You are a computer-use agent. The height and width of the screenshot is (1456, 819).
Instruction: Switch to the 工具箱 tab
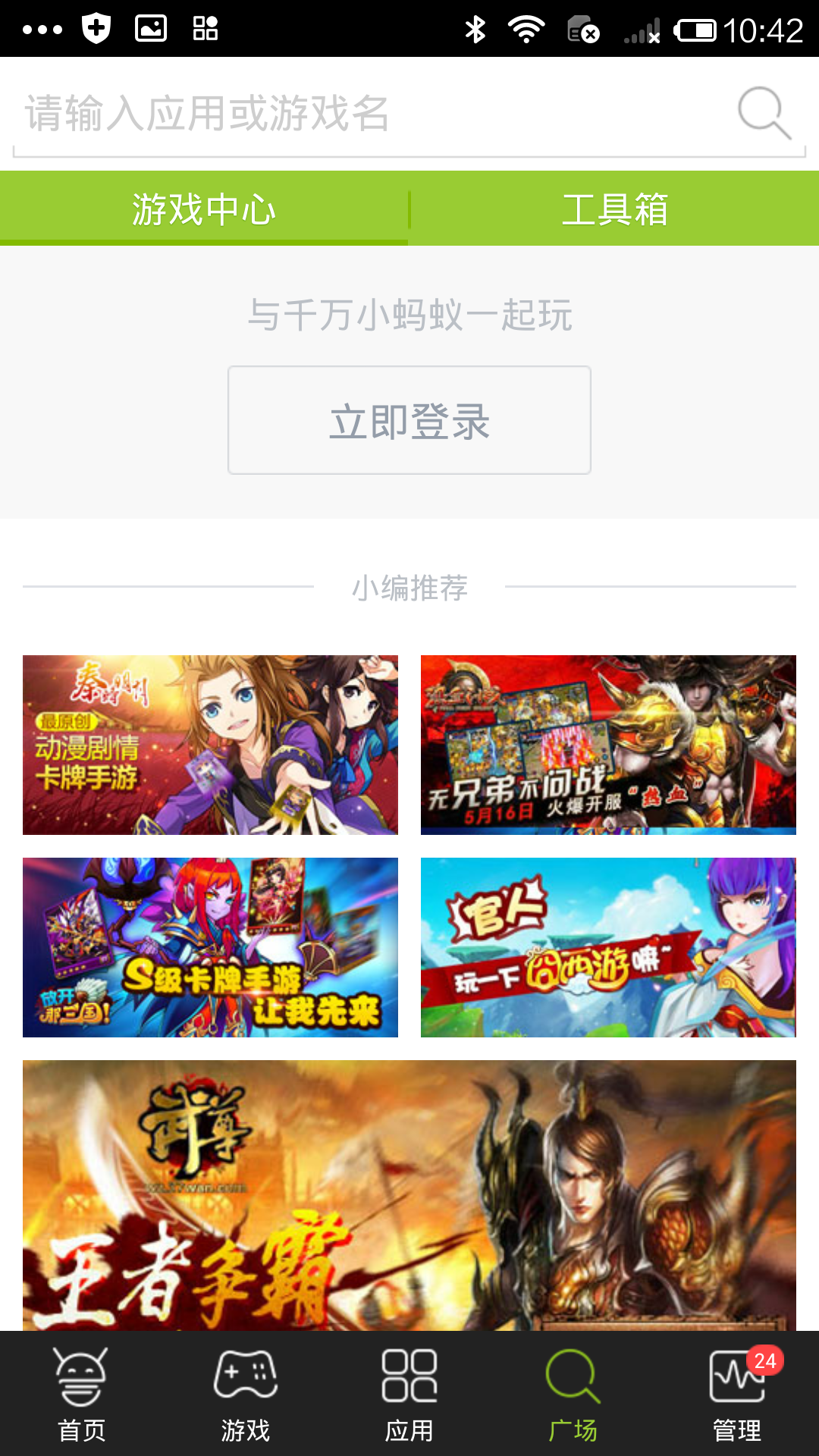tap(615, 209)
